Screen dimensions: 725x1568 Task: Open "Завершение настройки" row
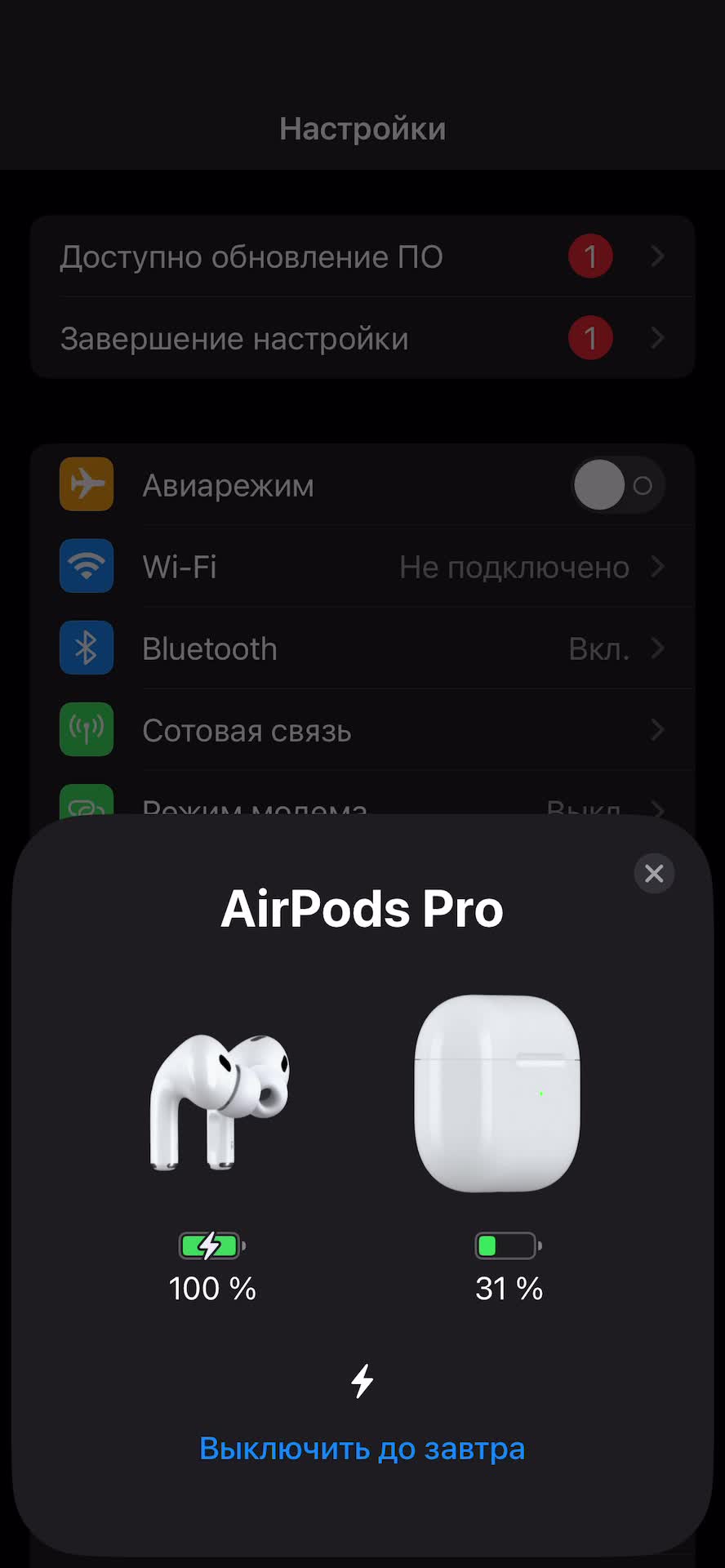point(362,339)
